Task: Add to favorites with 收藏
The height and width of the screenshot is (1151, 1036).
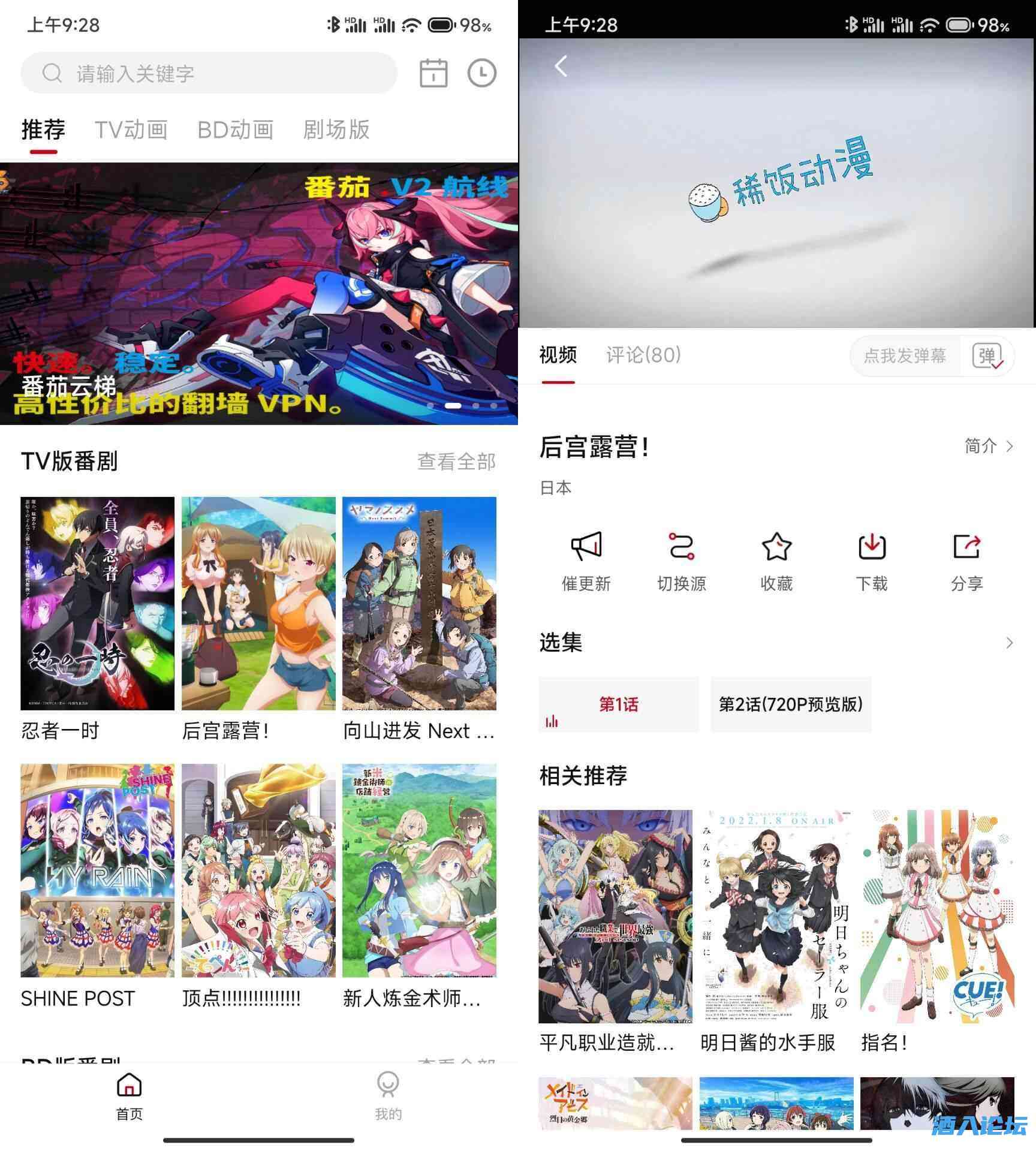Action: 776,561
